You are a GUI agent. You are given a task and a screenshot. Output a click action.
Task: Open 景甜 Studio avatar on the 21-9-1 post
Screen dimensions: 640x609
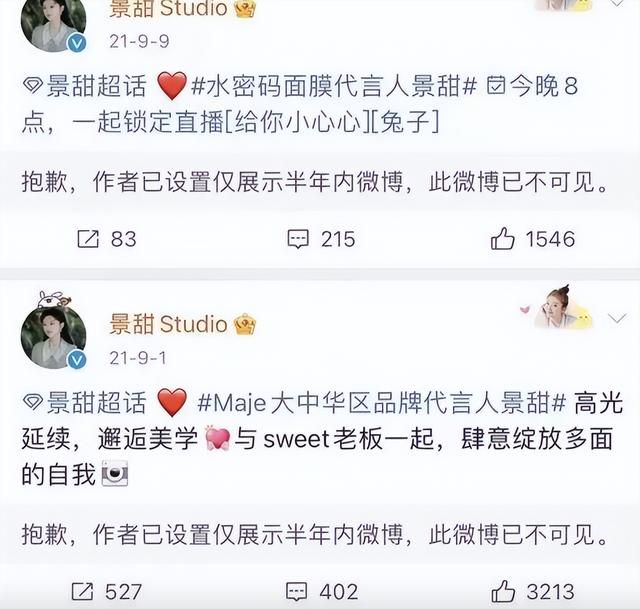click(x=52, y=335)
